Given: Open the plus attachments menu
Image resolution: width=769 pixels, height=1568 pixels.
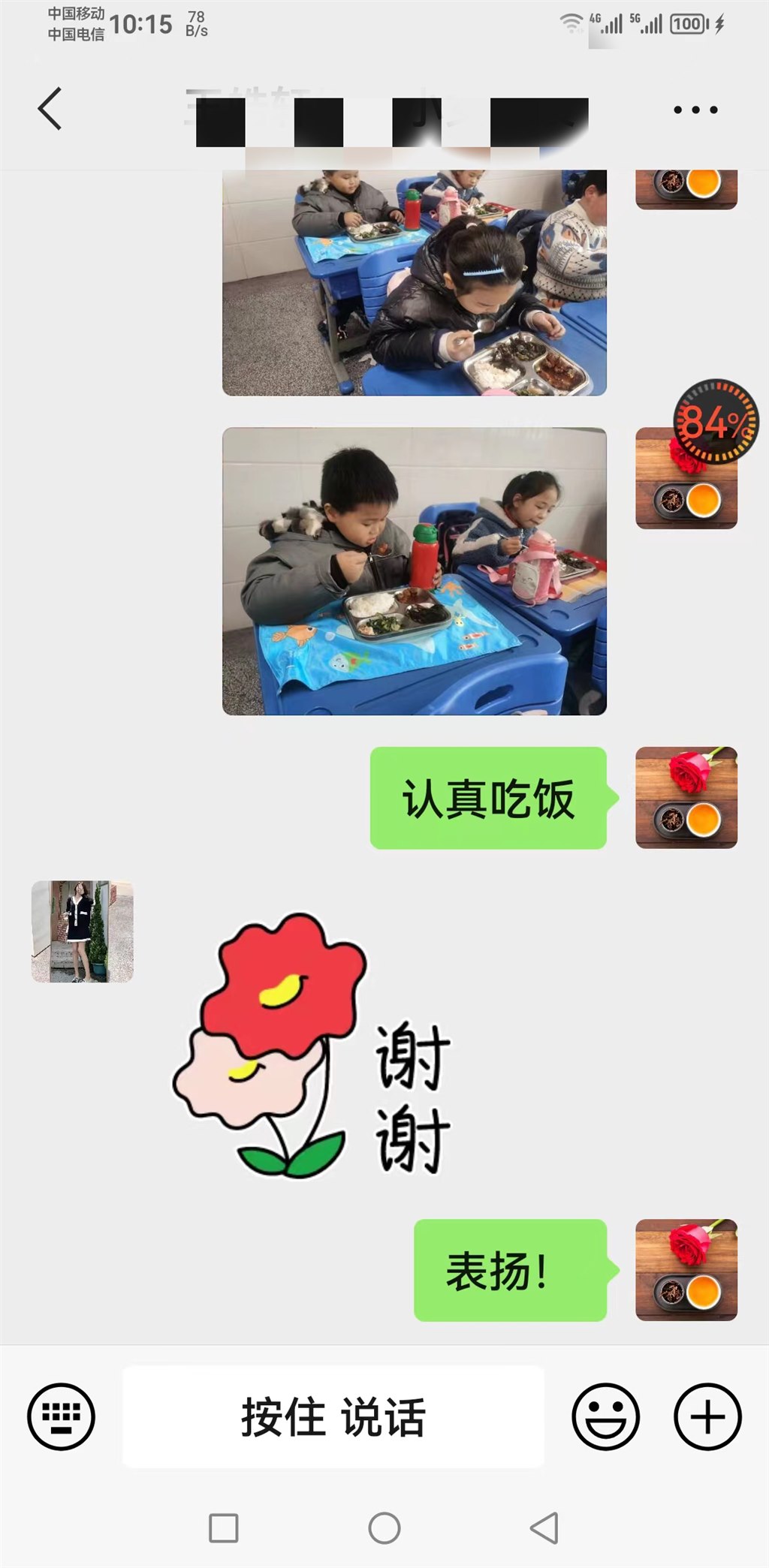Looking at the screenshot, I should [x=707, y=1416].
